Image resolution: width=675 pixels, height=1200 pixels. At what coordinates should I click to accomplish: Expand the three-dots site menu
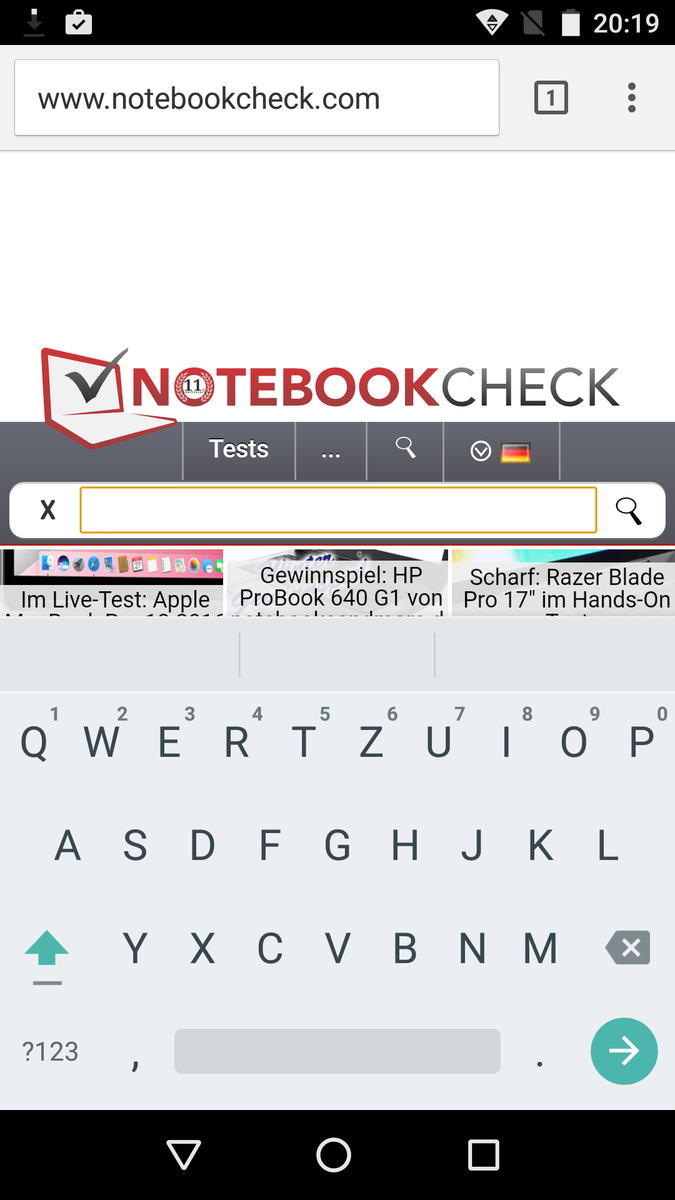[331, 450]
